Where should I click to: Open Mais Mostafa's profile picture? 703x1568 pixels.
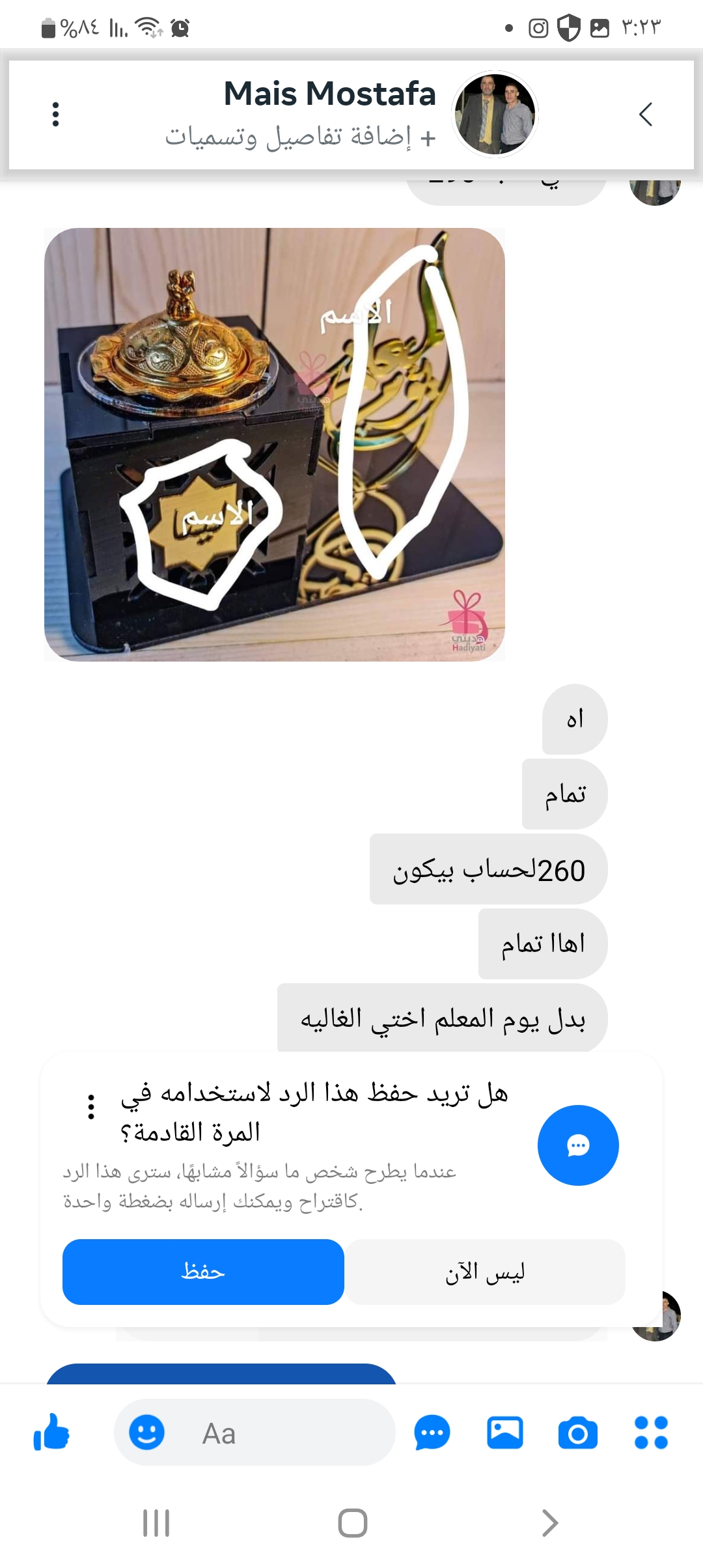(x=495, y=115)
